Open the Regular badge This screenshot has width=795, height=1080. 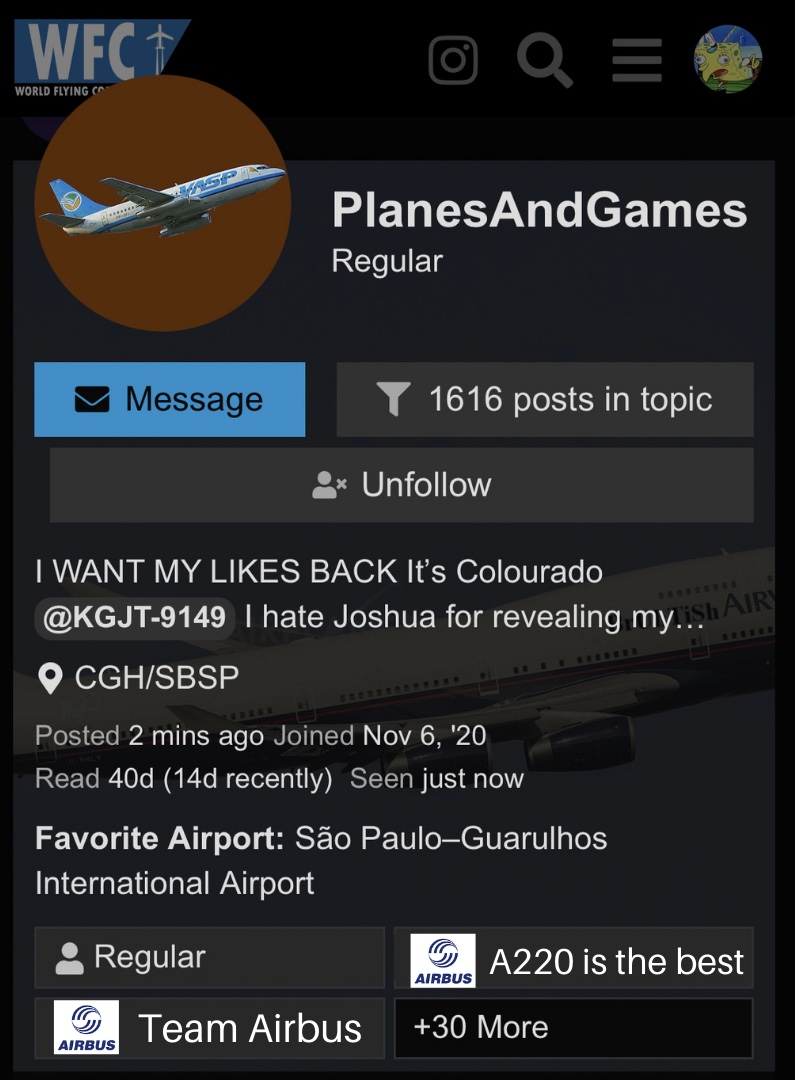point(209,958)
